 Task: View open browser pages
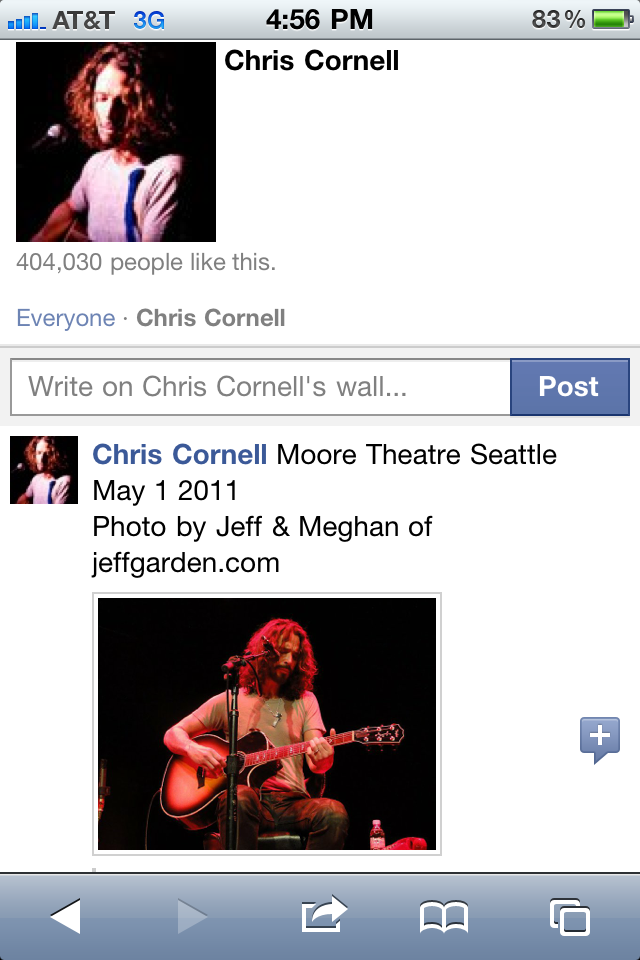569,915
